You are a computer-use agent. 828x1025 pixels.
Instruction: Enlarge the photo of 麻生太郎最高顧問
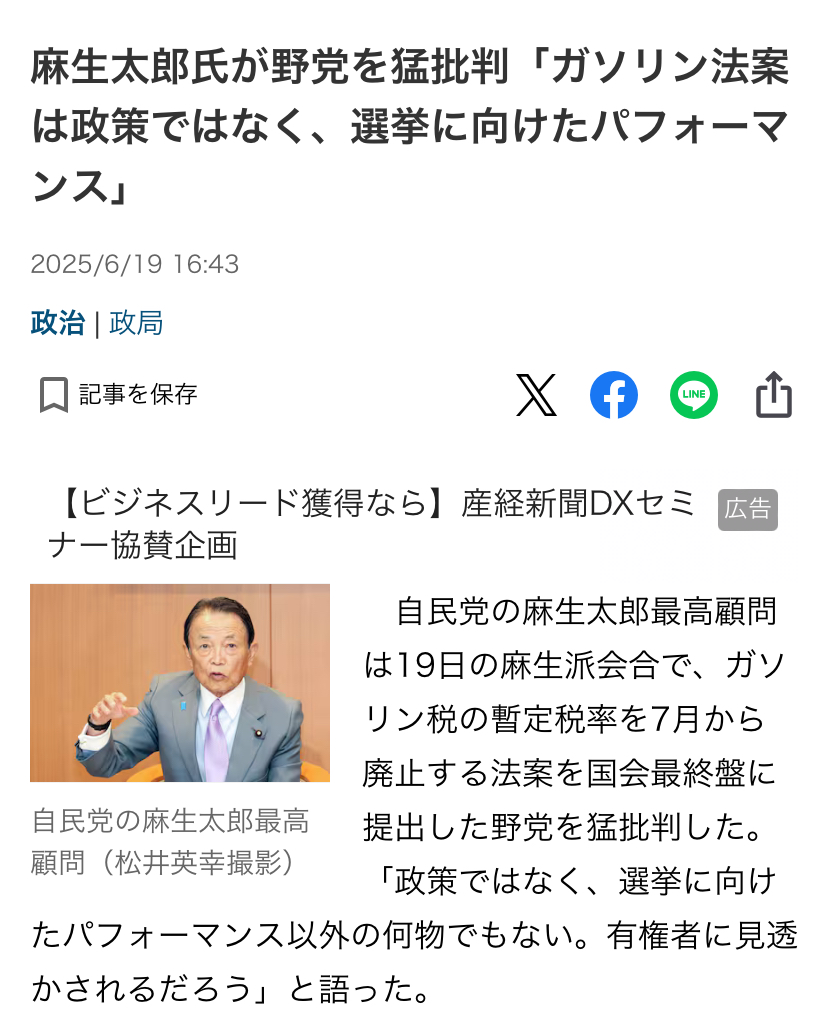(x=180, y=683)
